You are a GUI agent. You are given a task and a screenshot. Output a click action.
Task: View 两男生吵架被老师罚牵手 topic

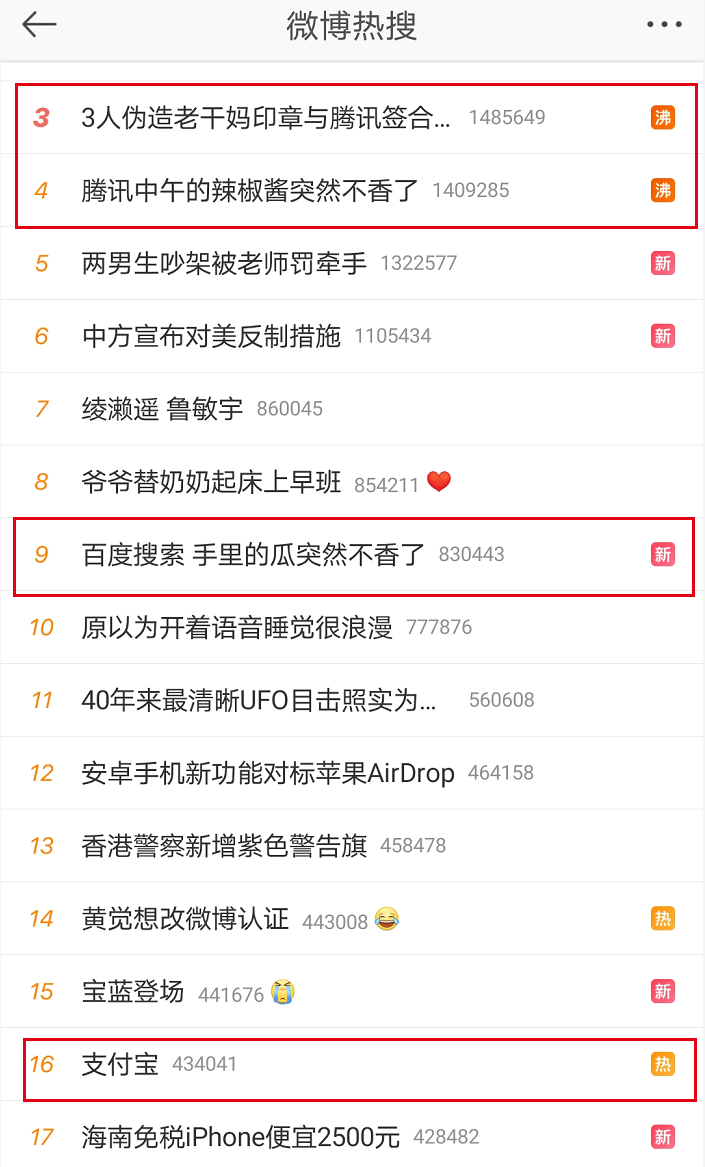click(x=352, y=263)
